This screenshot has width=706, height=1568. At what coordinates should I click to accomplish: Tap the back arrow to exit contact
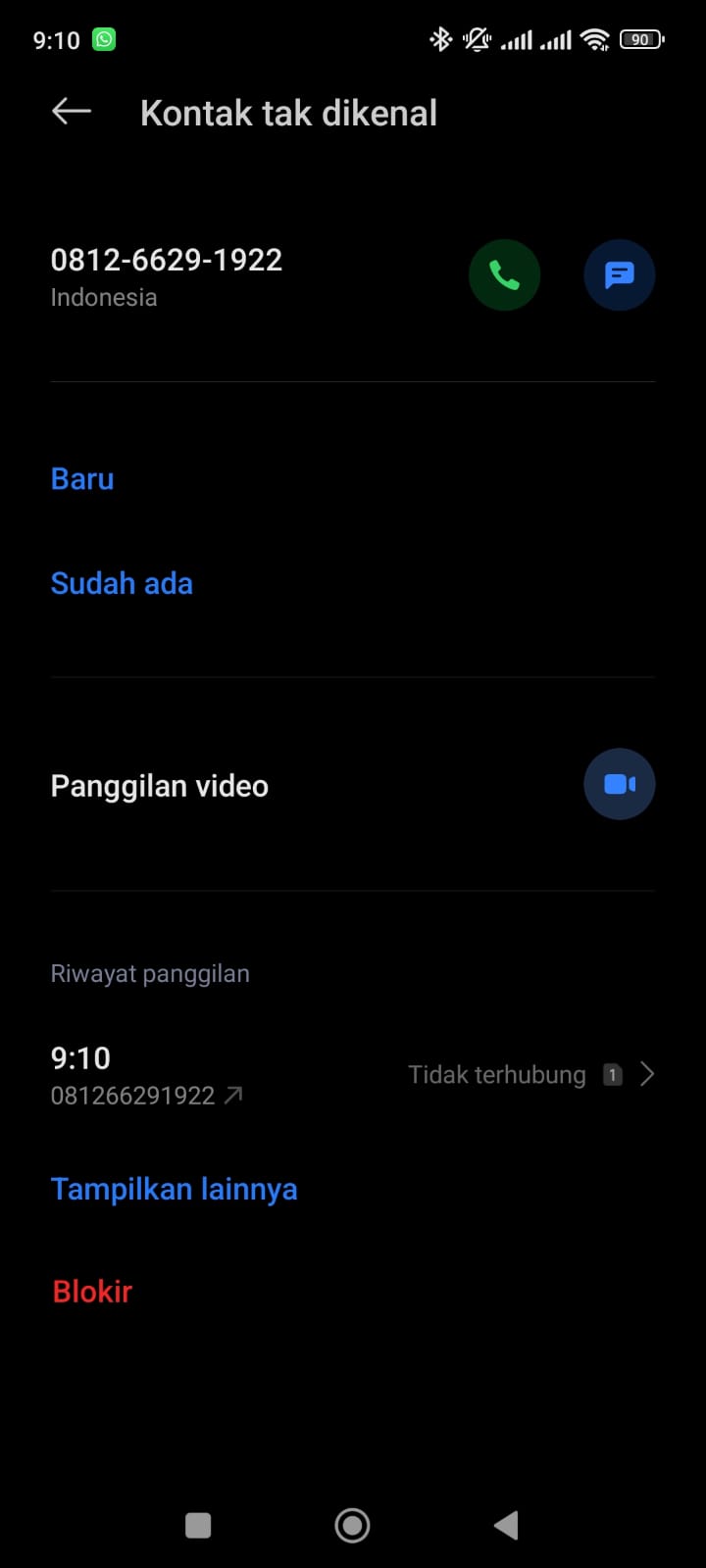coord(70,111)
